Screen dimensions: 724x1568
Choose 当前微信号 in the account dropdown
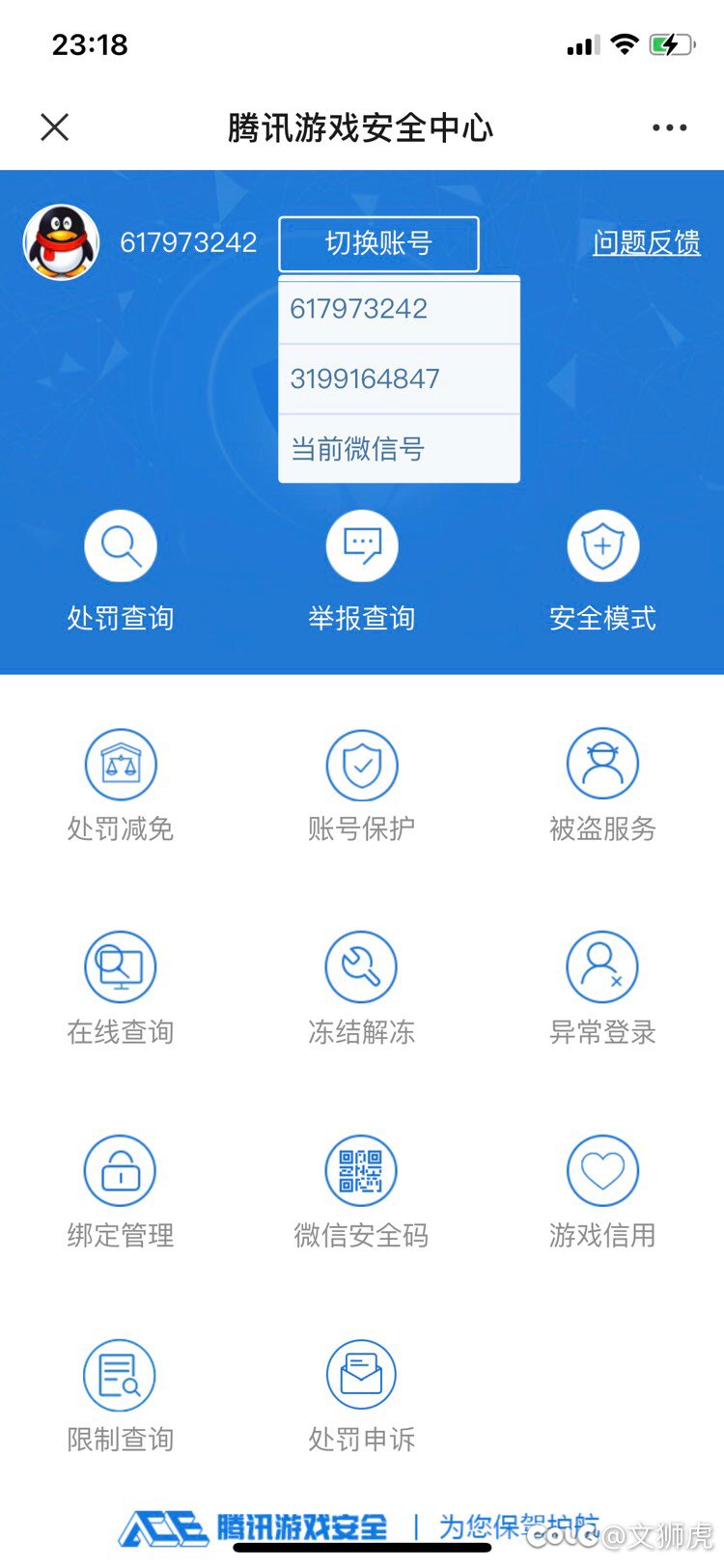point(399,449)
